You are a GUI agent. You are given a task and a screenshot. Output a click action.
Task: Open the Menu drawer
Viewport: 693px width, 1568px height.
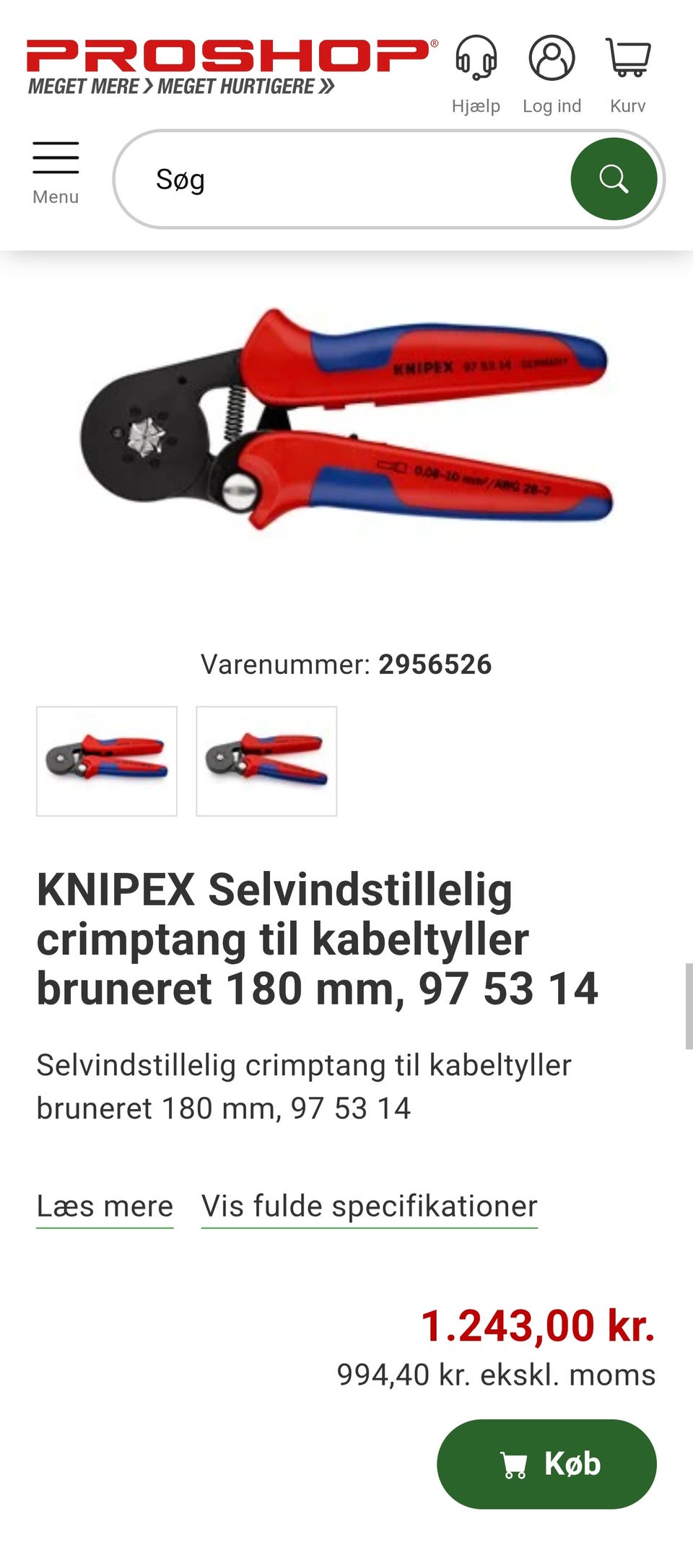[x=56, y=173]
